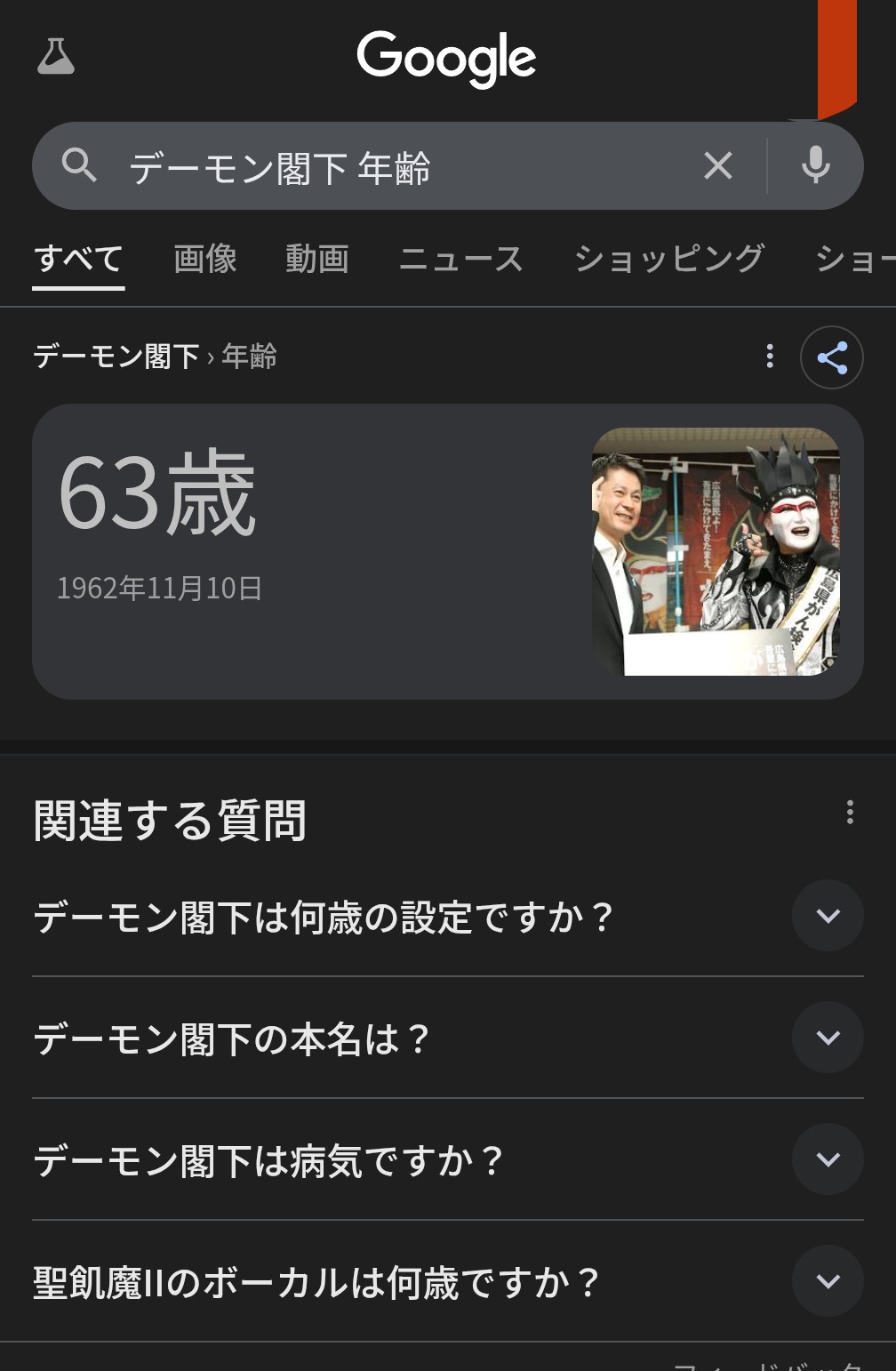
Task: Switch to the 画像 tab
Action: pos(205,259)
